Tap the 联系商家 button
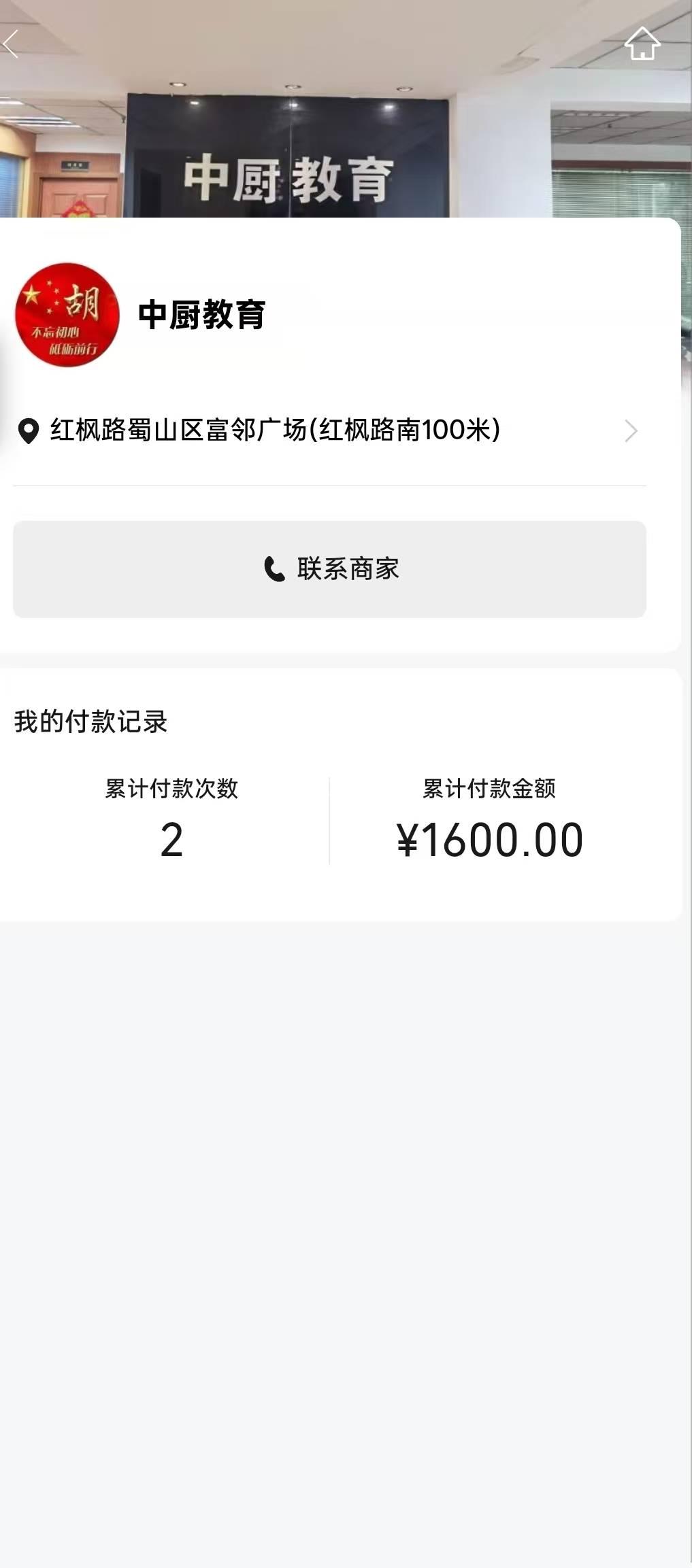This screenshot has width=692, height=1568. [329, 569]
